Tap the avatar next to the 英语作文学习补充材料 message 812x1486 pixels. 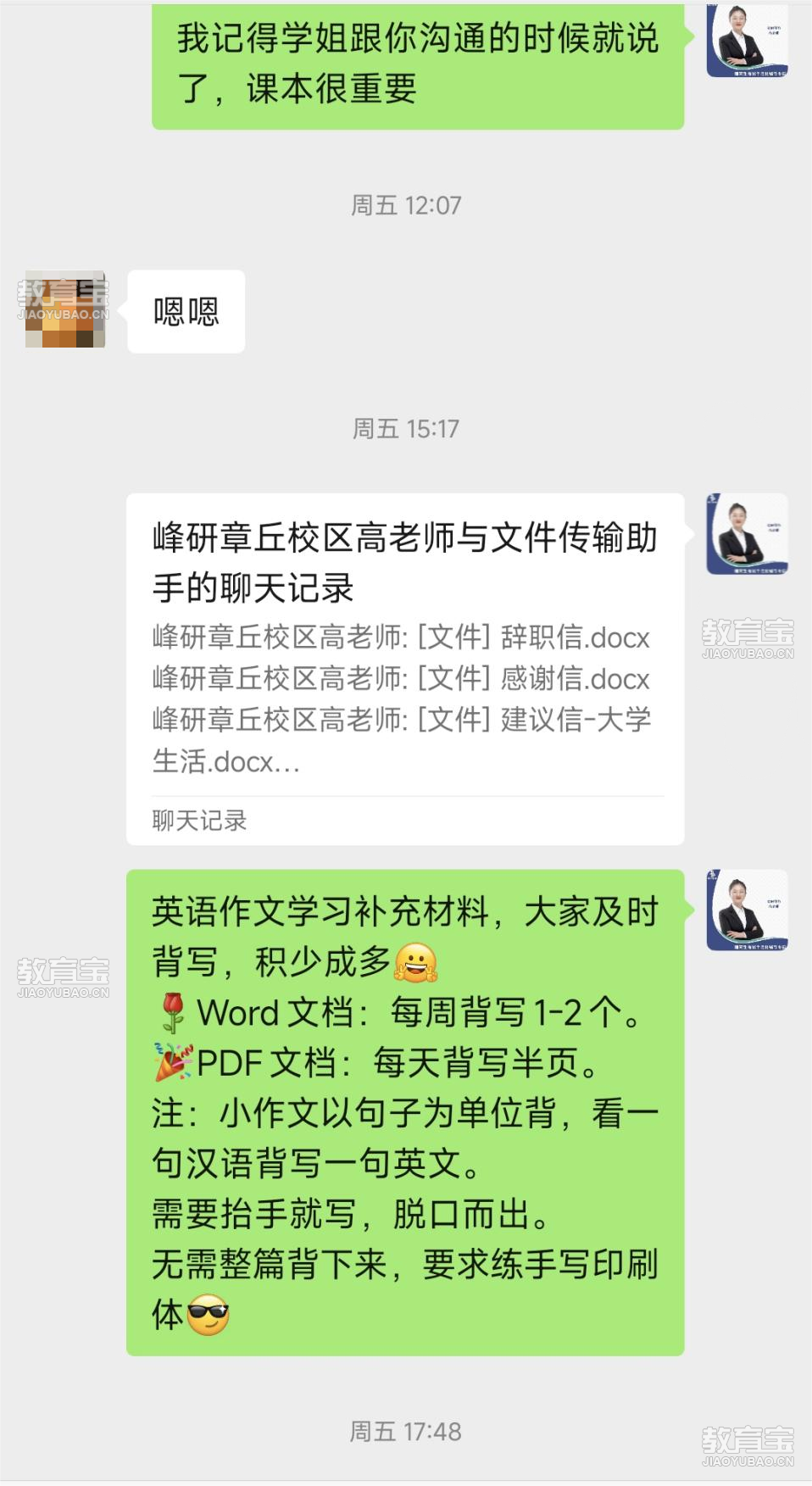pos(747,910)
